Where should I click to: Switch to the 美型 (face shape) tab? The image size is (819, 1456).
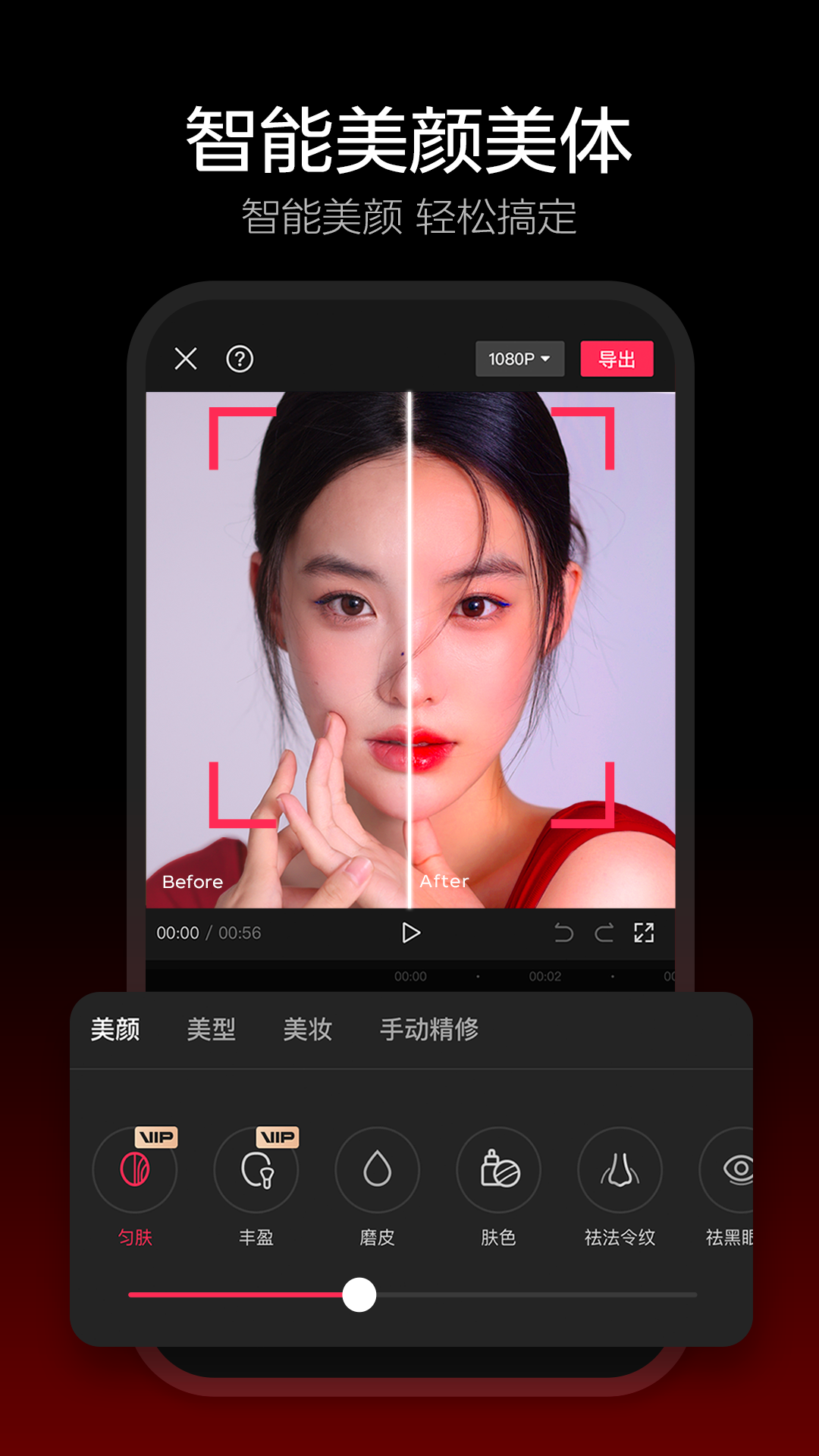[213, 1030]
